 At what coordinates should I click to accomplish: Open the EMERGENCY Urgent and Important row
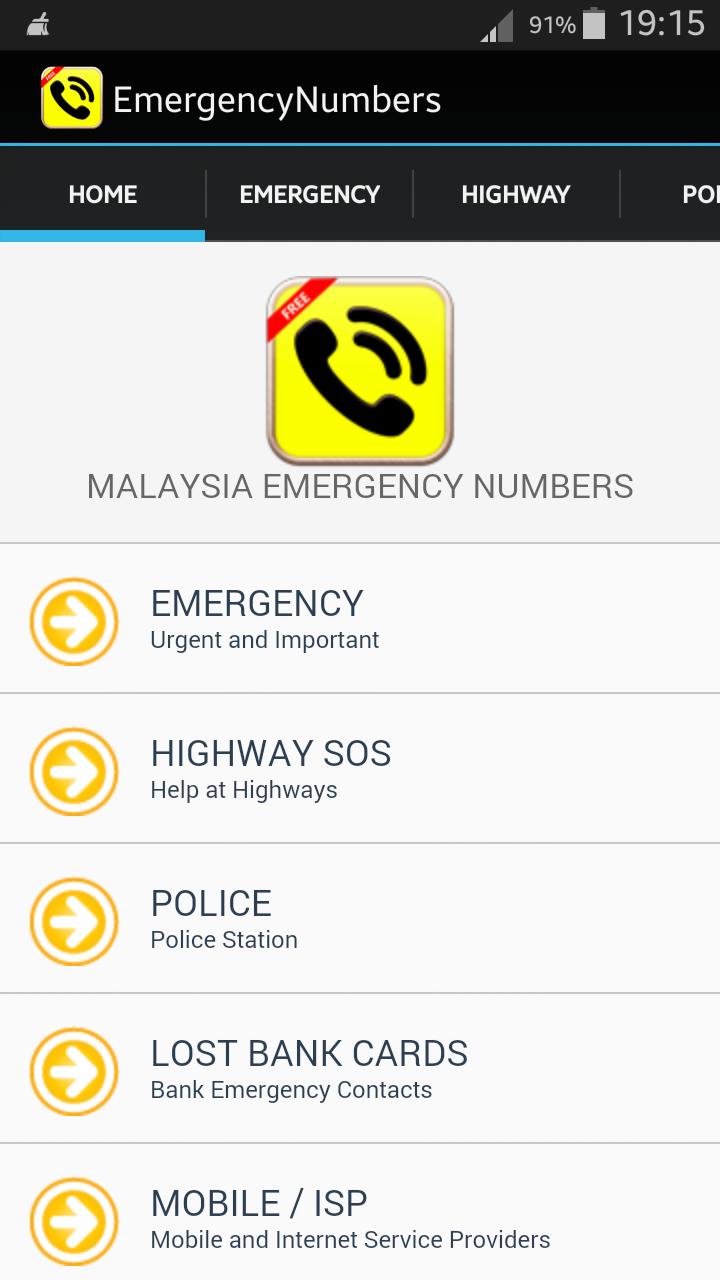(x=360, y=620)
